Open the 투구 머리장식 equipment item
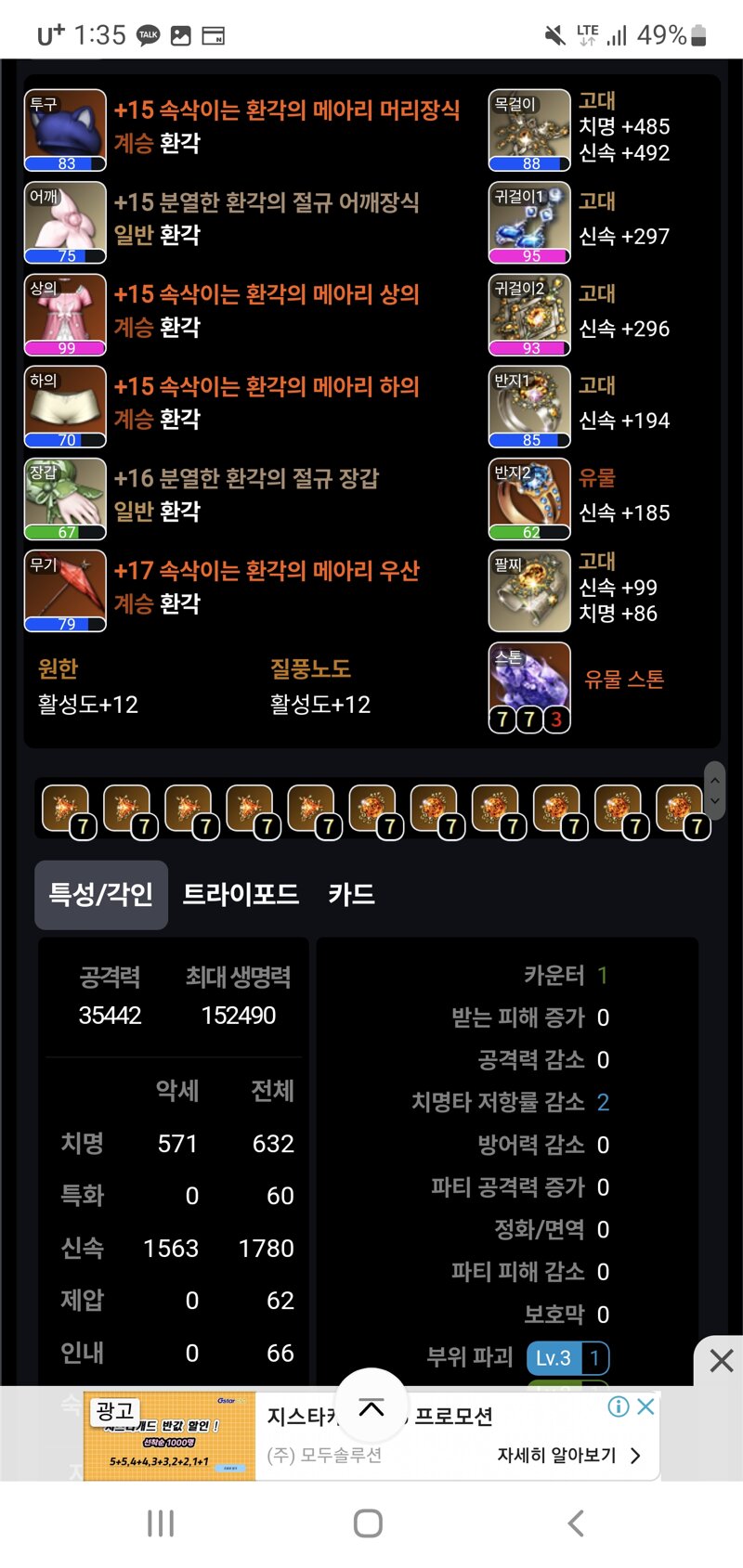Image resolution: width=743 pixels, height=1568 pixels. pos(65,130)
